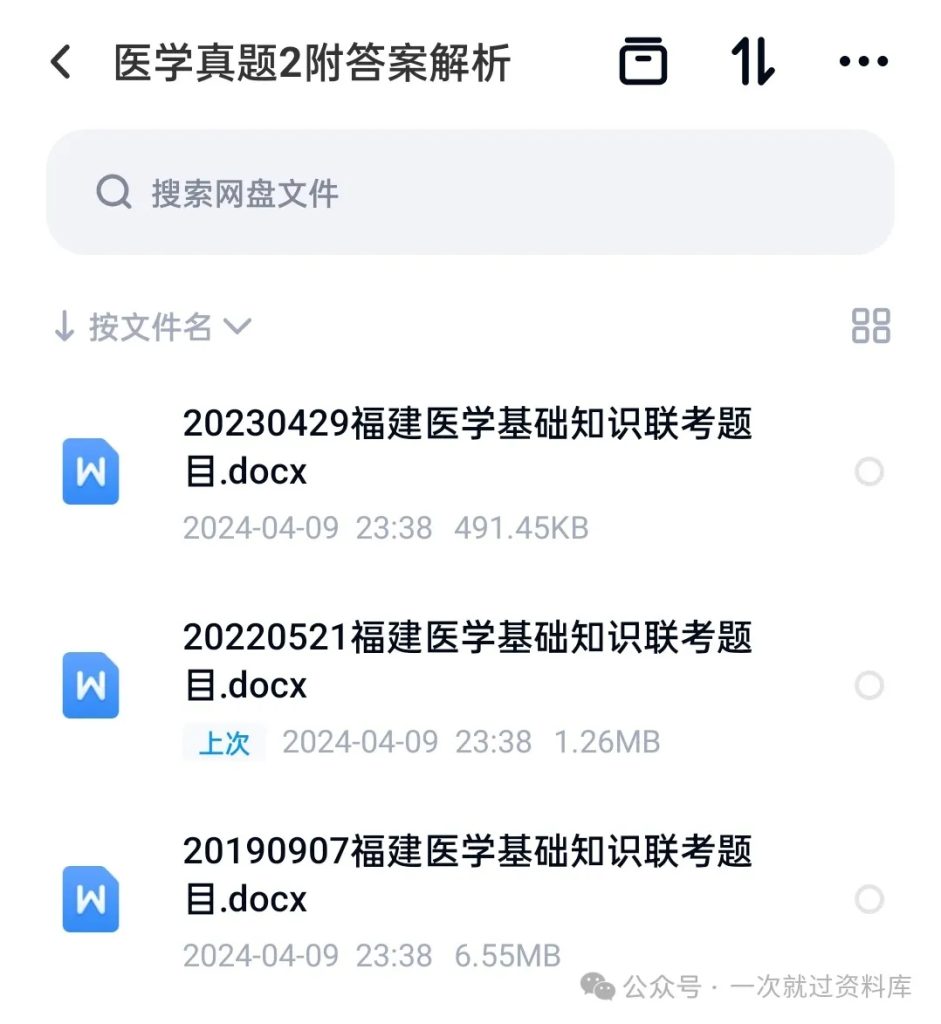Select the 20220521 file checkbox circle
This screenshot has width=941, height=1024.
[x=869, y=686]
